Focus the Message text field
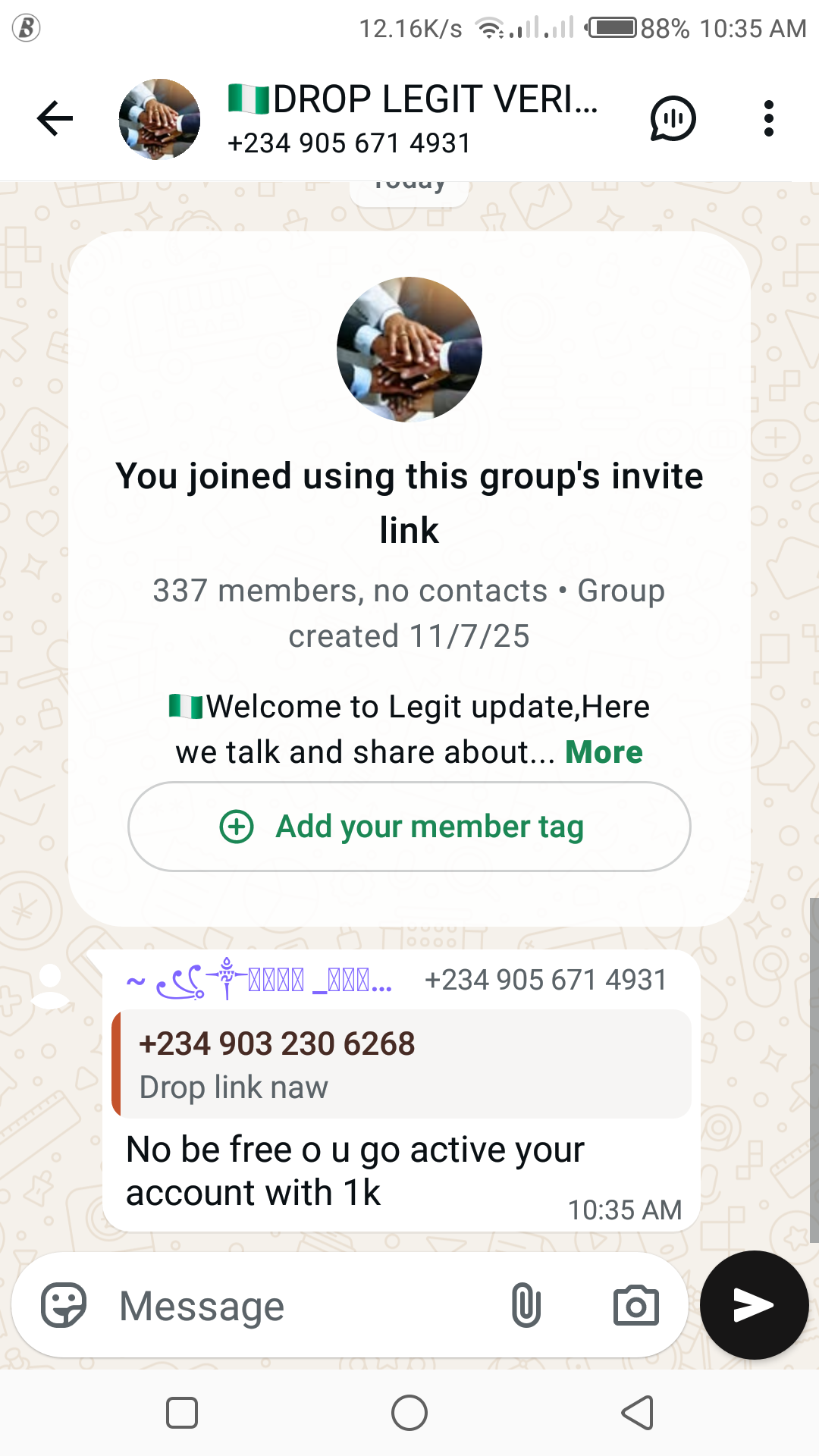 (303, 1306)
